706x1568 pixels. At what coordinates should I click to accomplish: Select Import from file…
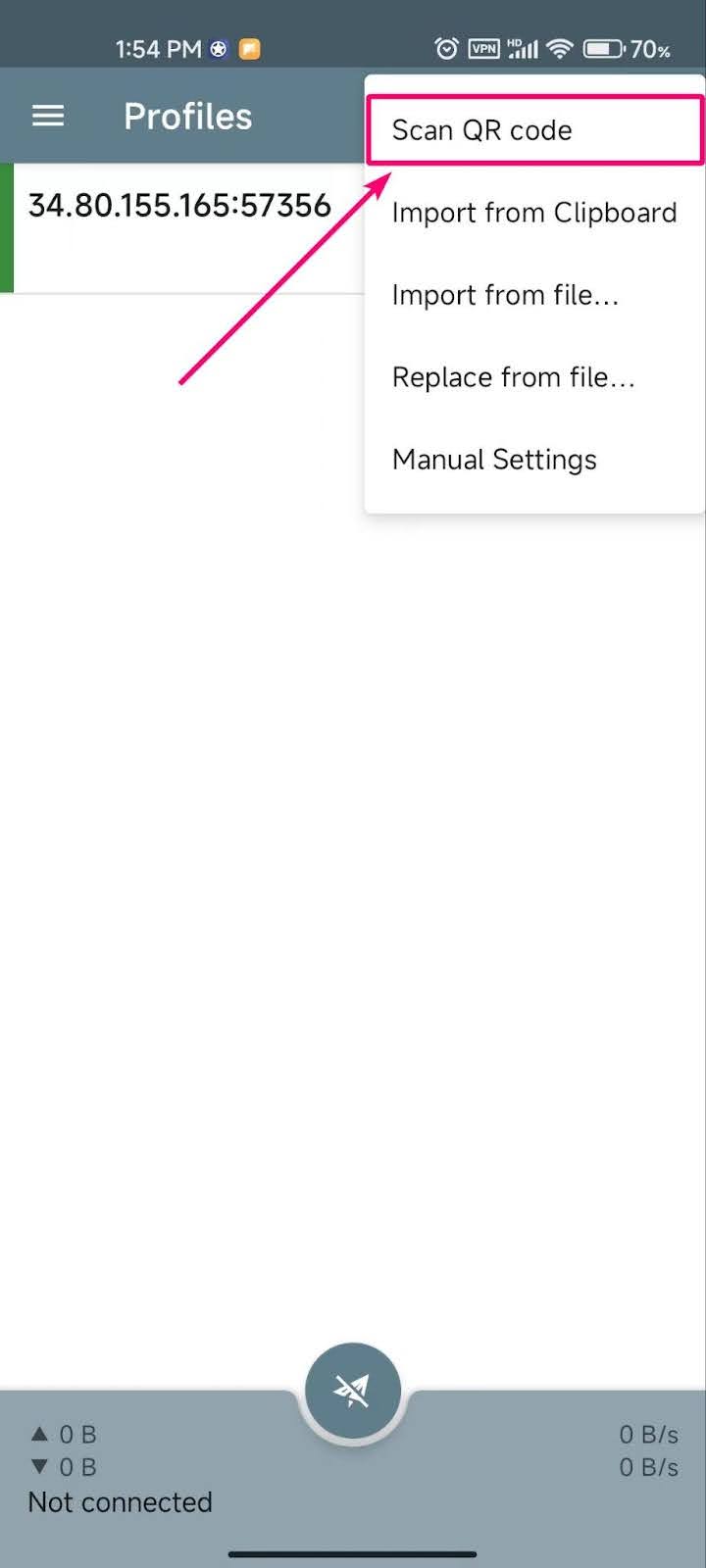pos(534,295)
